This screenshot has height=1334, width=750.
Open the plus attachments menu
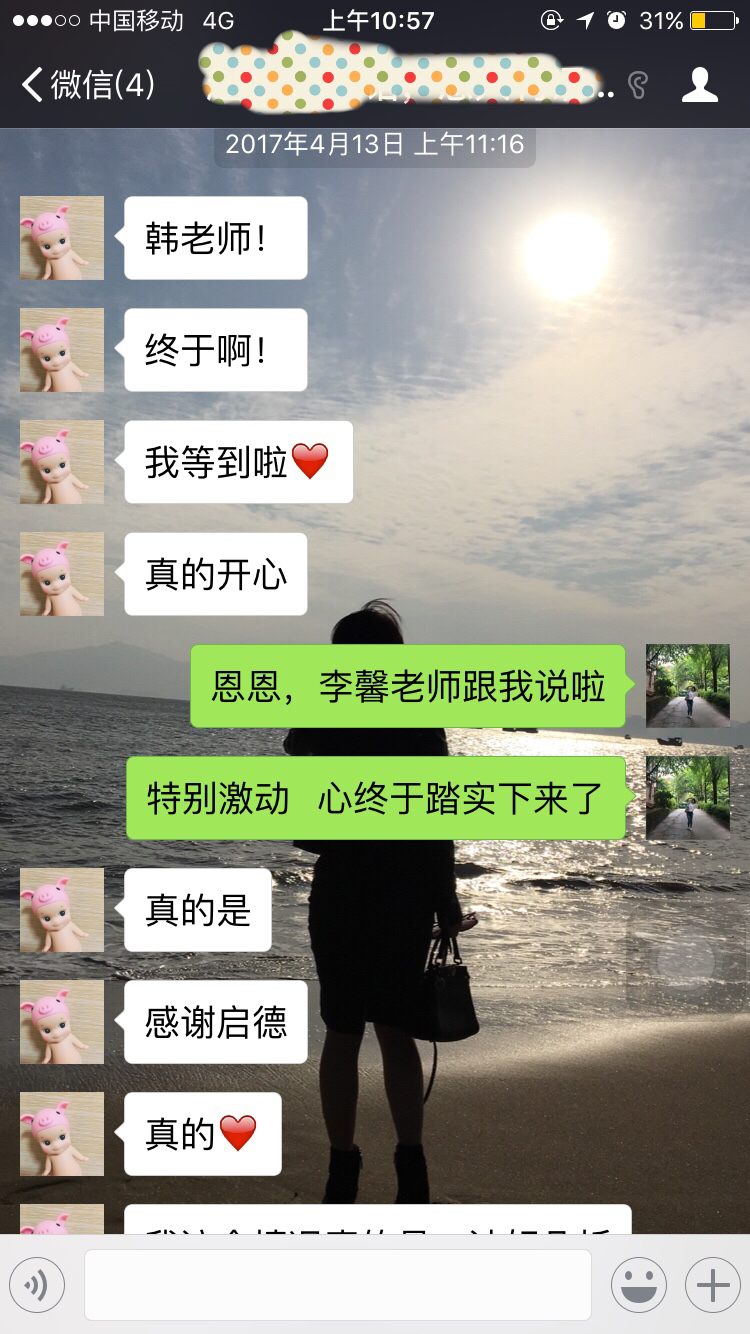click(712, 1285)
